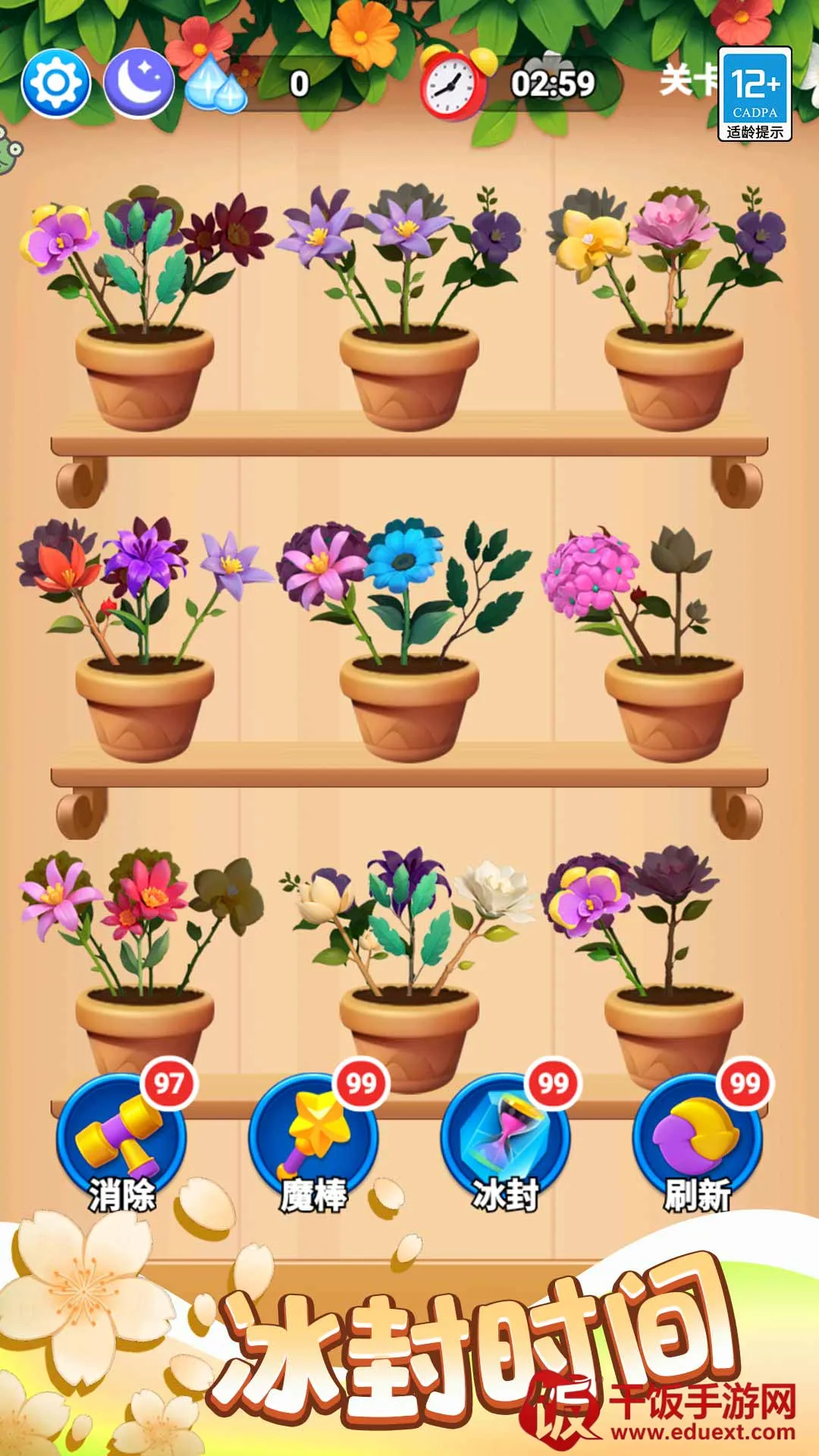The image size is (819, 1456).
Task: Toggle the night mode moon button
Action: pyautogui.click(x=139, y=83)
